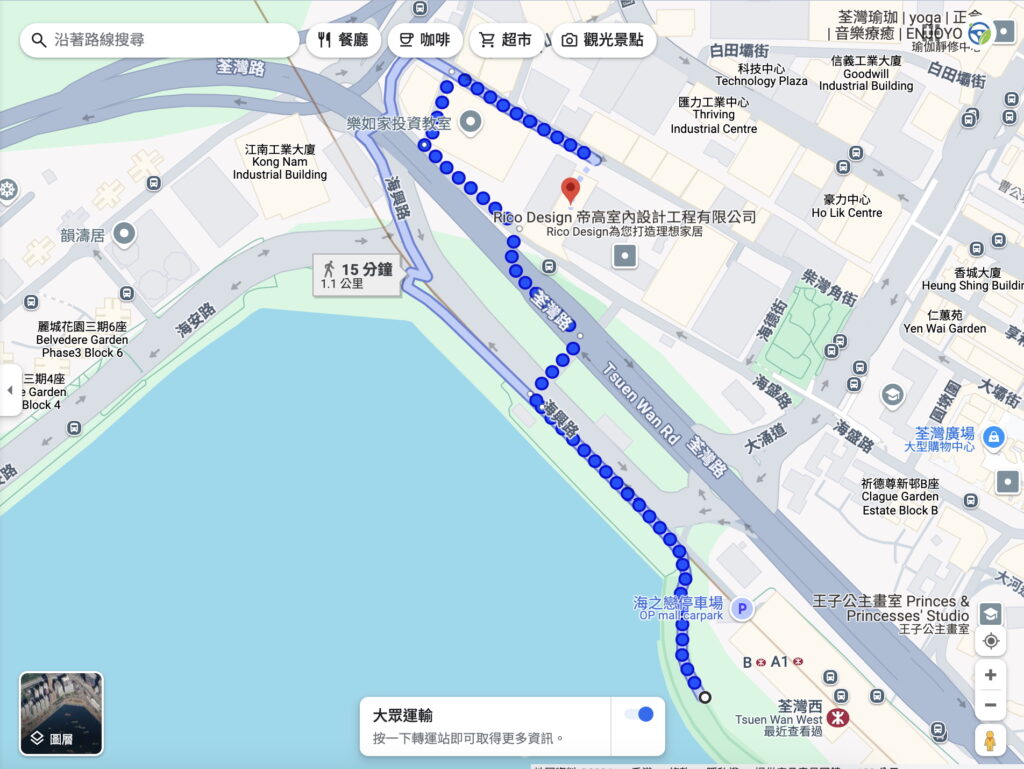The height and width of the screenshot is (769, 1024).
Task: Tap the 15 分鐘 walking route label
Action: pyautogui.click(x=356, y=274)
